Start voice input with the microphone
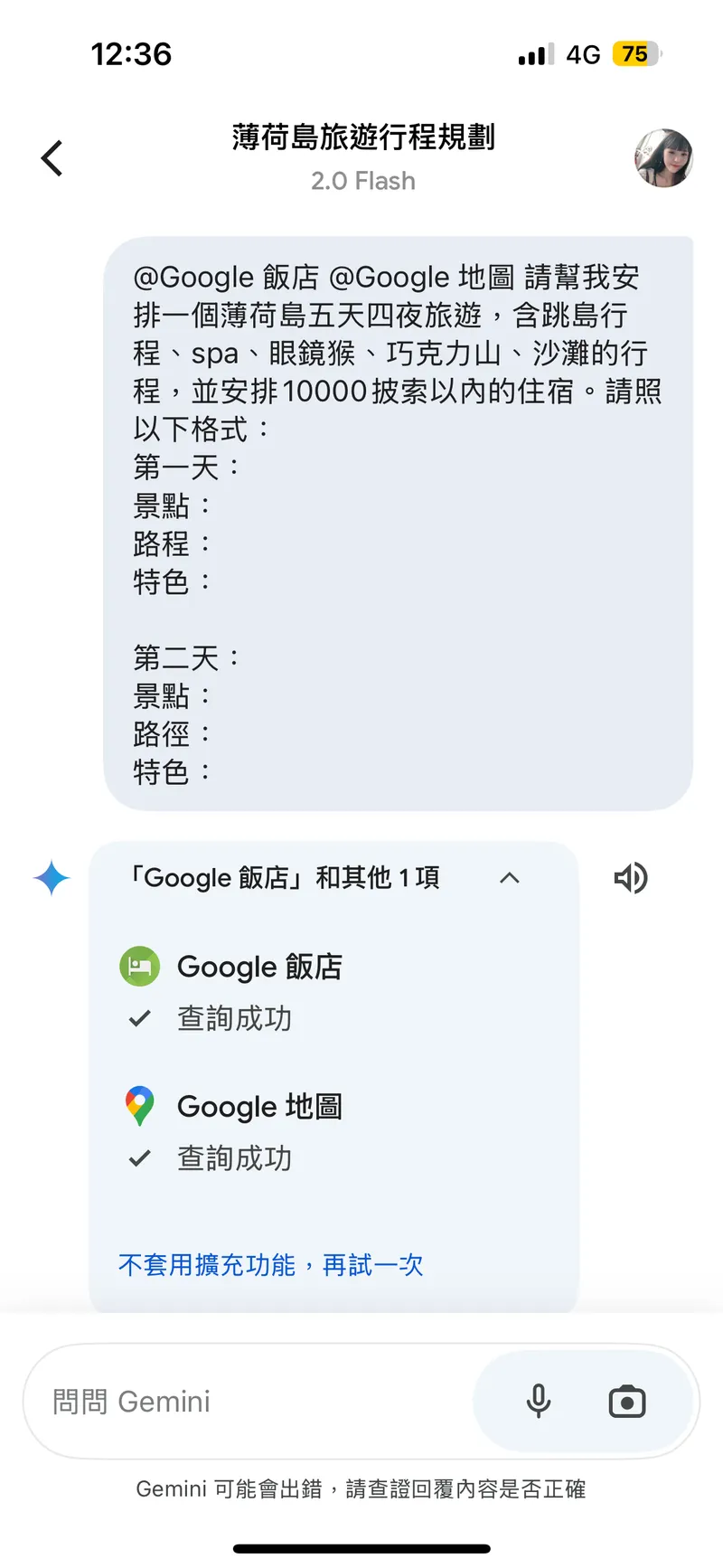This screenshot has width=723, height=1568. coord(539,1402)
